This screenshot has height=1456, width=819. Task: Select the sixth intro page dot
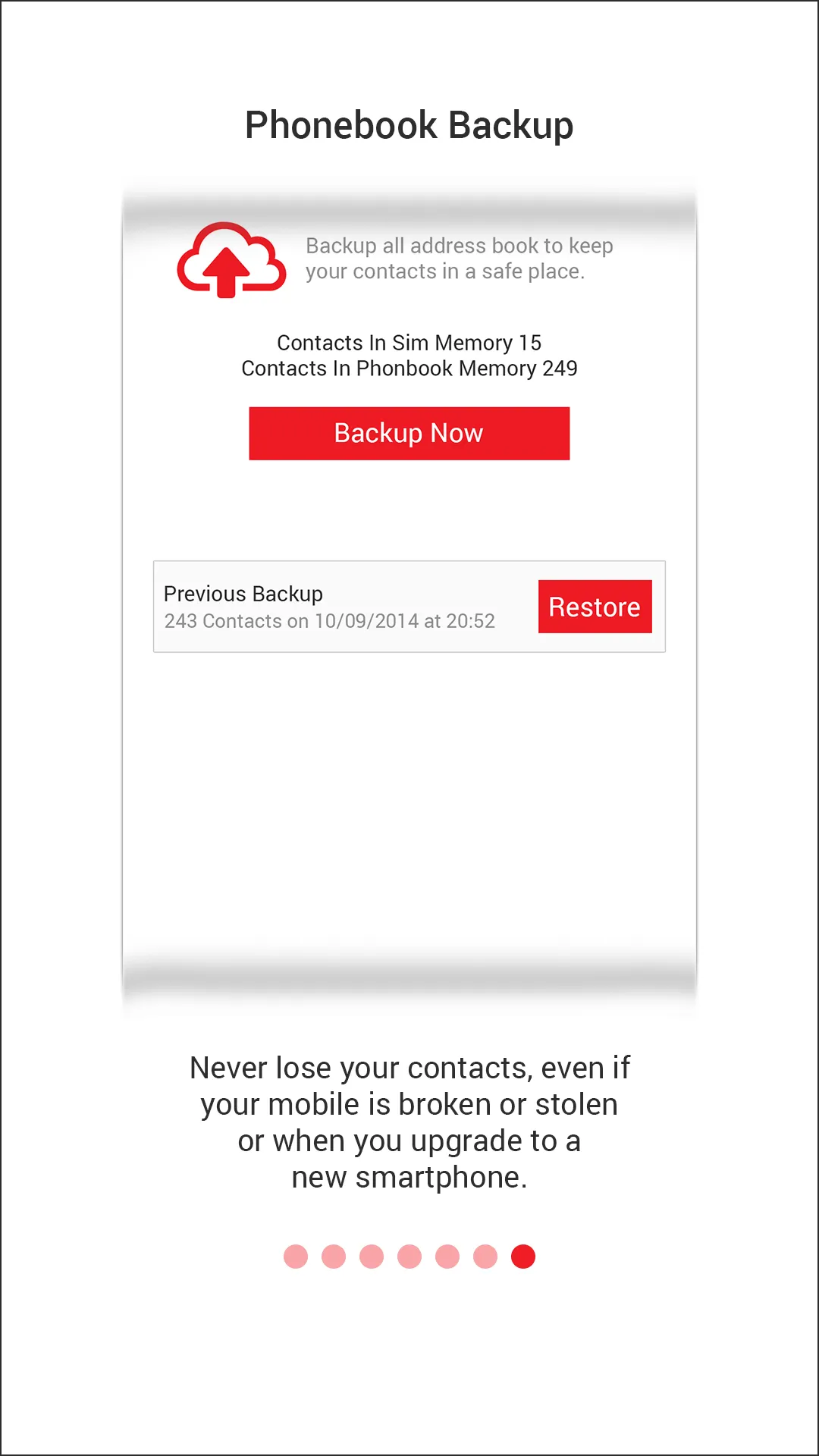485,1257
